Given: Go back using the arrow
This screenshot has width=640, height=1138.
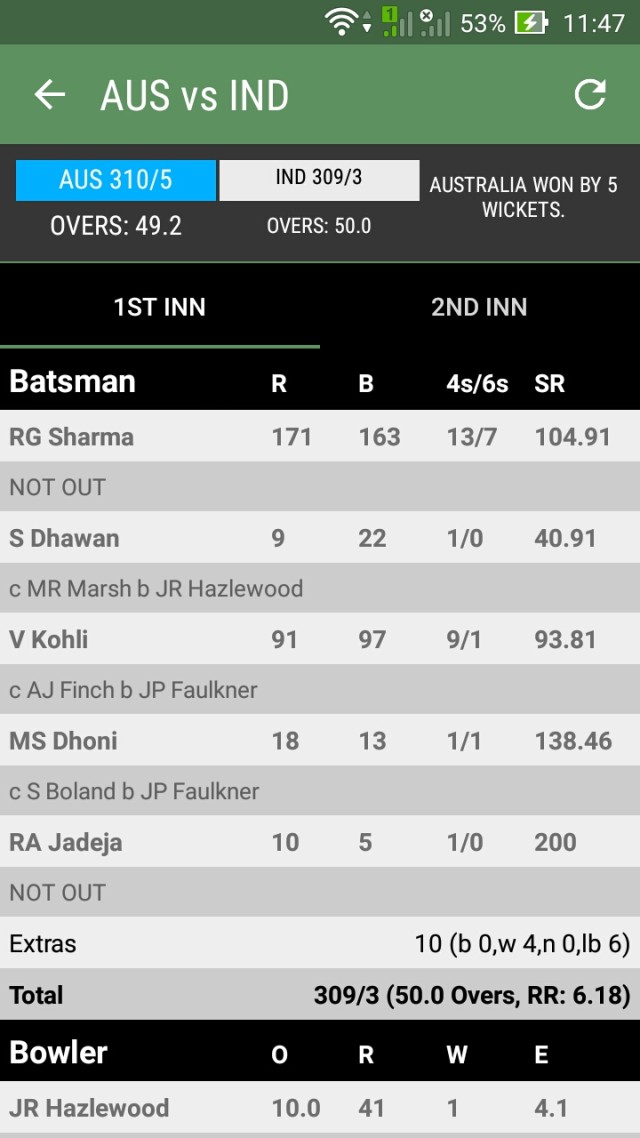Looking at the screenshot, I should click(x=49, y=95).
